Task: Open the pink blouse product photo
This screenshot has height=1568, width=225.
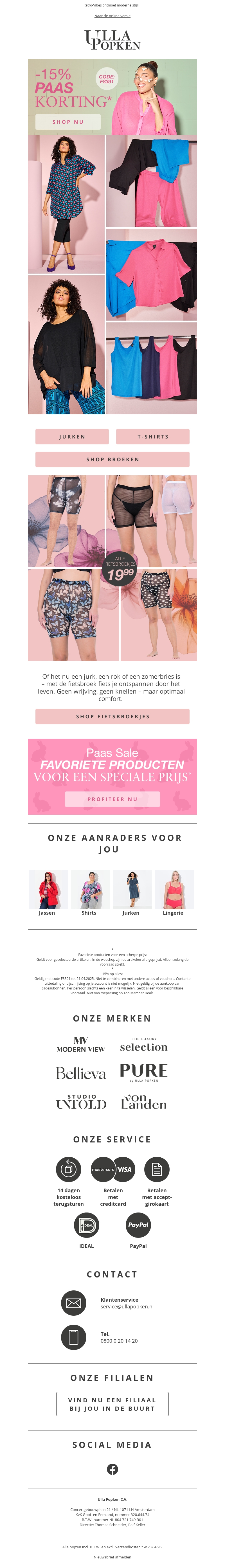Action: [151, 275]
